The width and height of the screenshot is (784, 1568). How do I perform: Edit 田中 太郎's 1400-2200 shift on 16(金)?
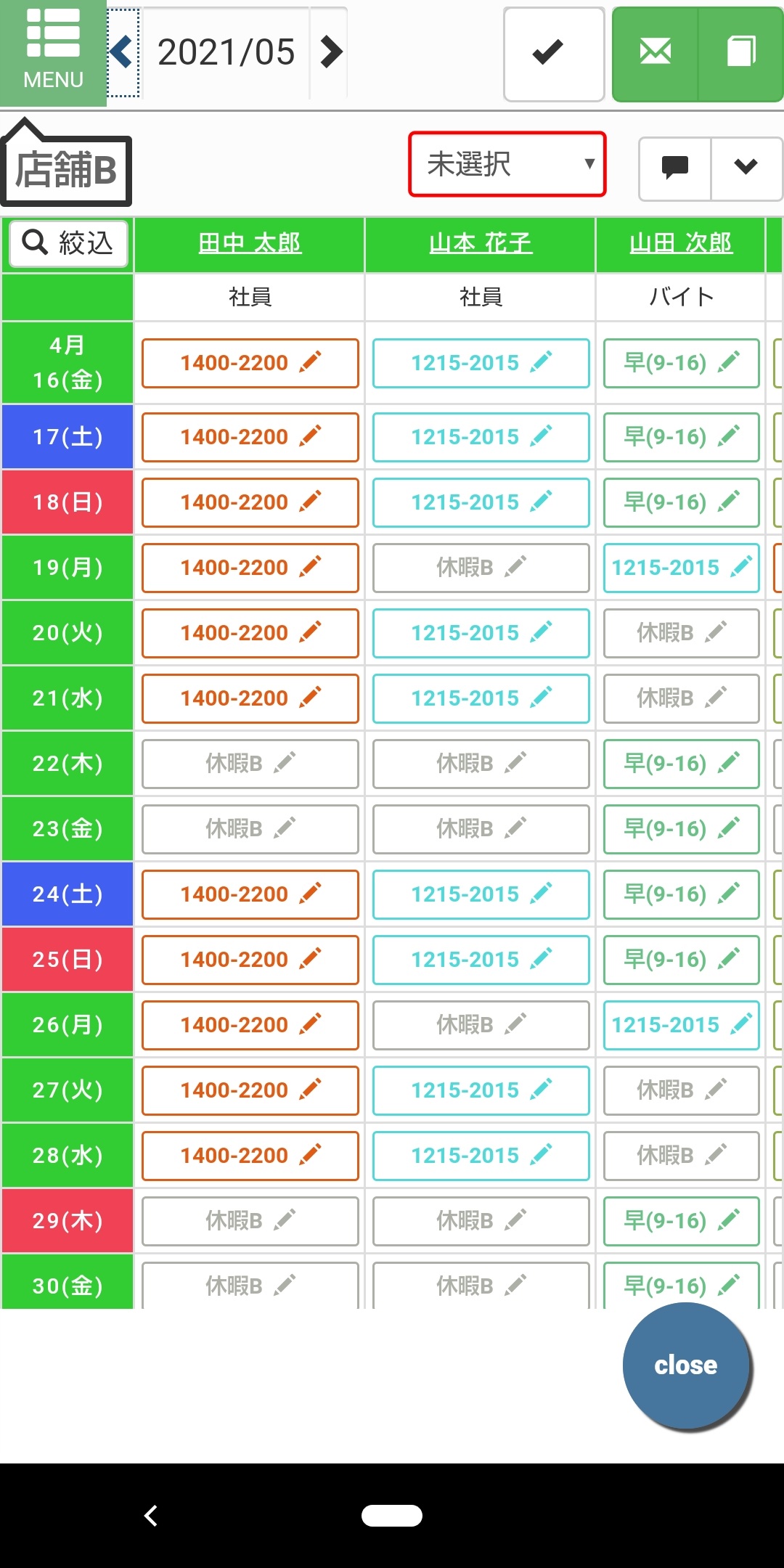tap(250, 363)
